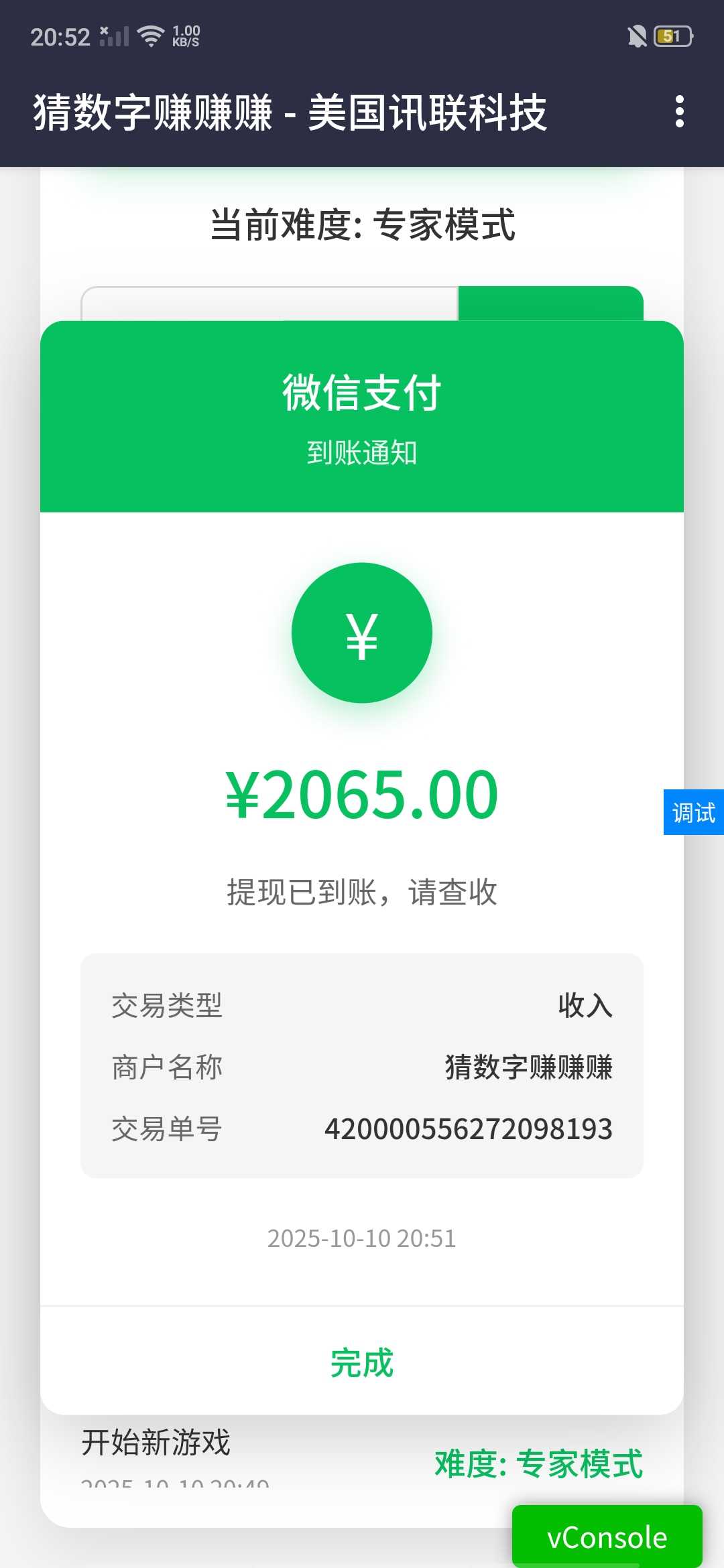Tap 完成 to dismiss the payment notice
The image size is (724, 1568).
tap(362, 1362)
